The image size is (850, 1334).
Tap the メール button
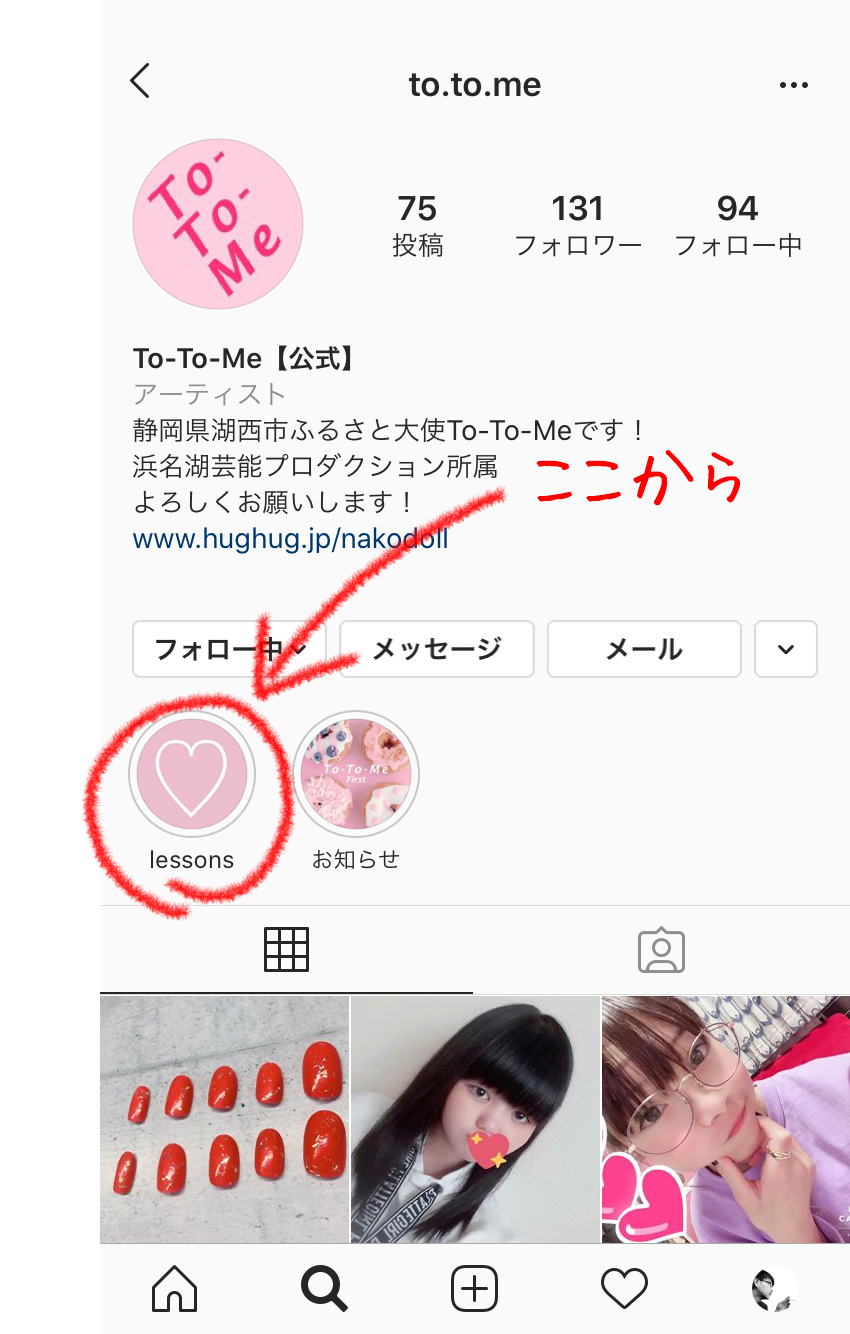tap(644, 649)
